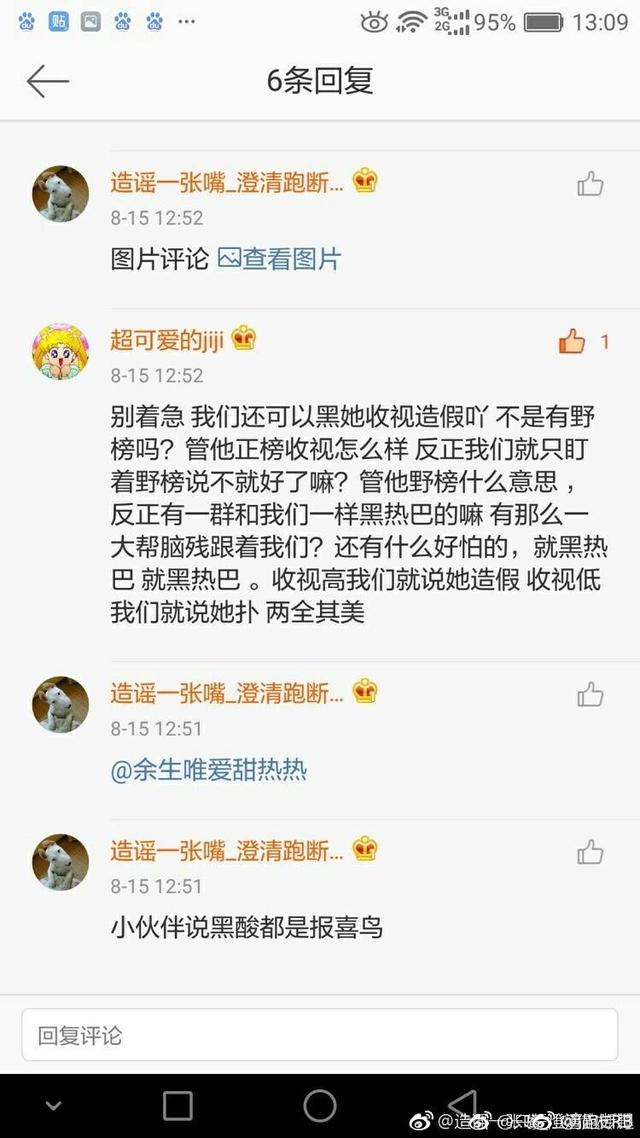Open the 查看图片 link
The height and width of the screenshot is (1138, 640).
pyautogui.click(x=279, y=258)
